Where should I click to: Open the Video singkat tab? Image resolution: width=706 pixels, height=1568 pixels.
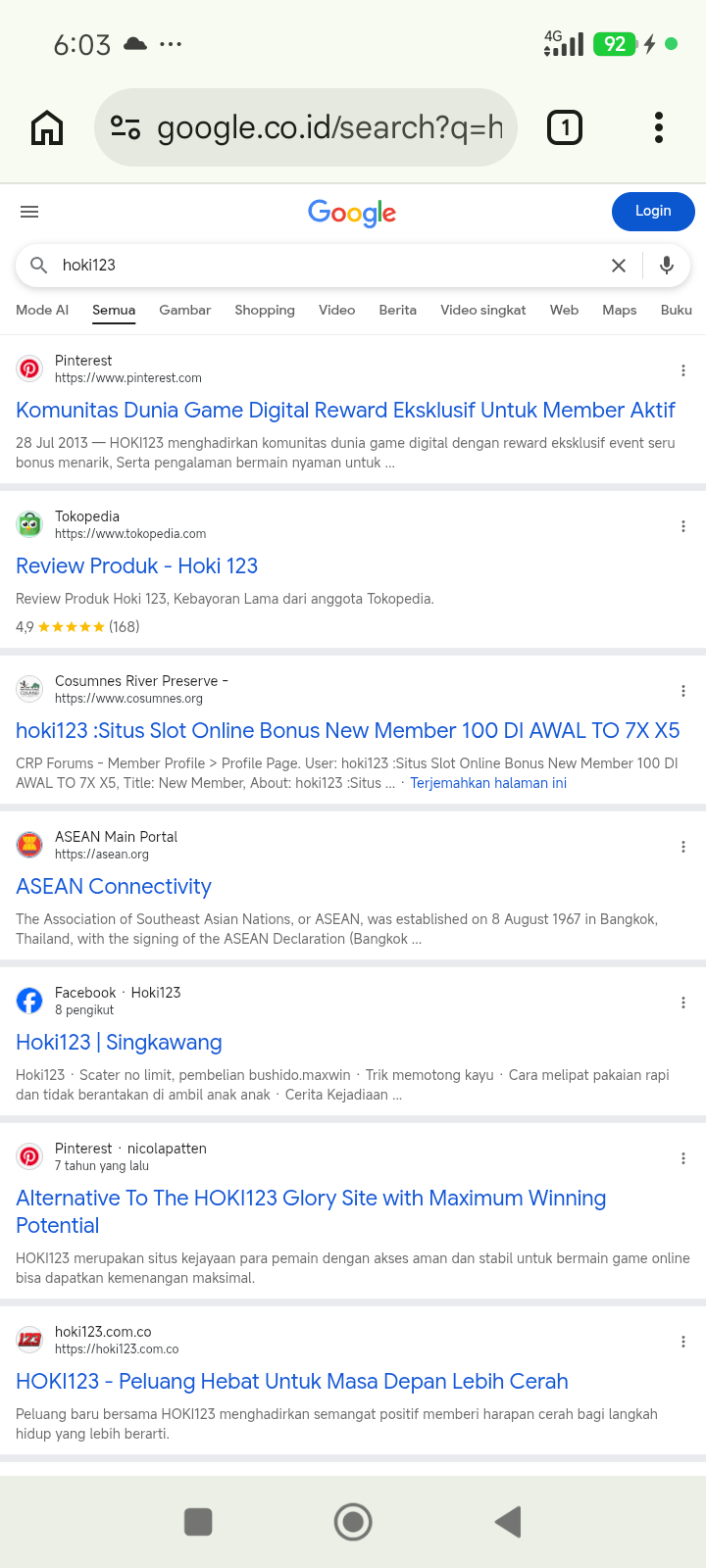483,310
